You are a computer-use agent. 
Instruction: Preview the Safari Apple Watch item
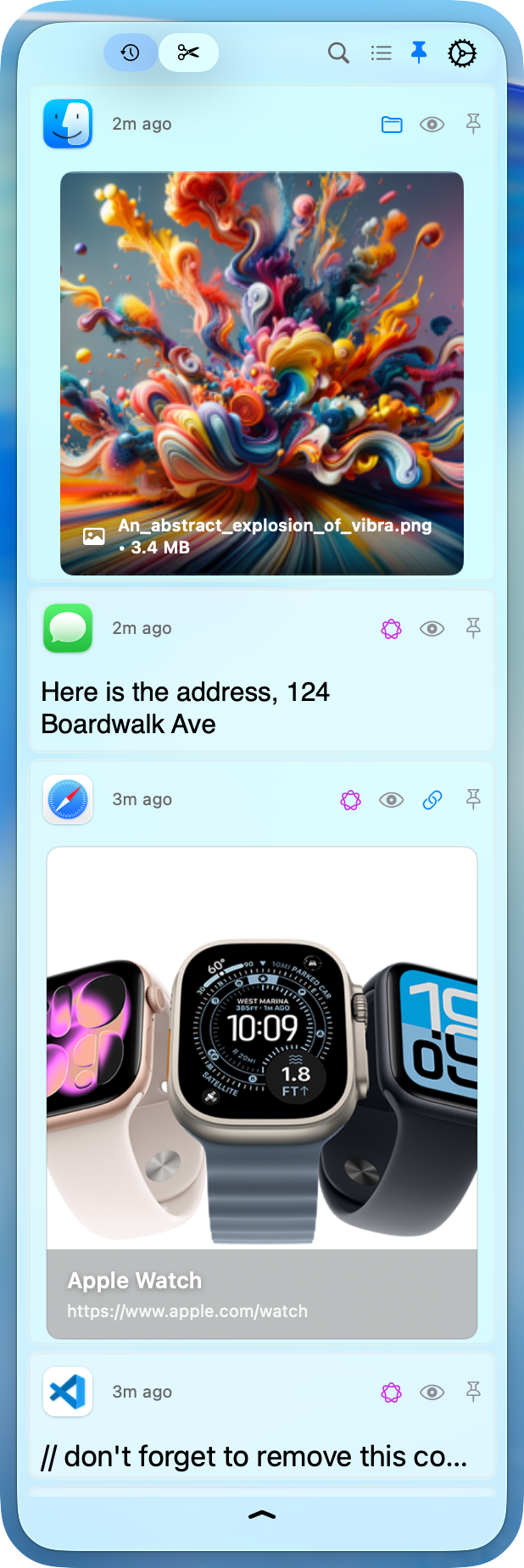click(x=391, y=800)
